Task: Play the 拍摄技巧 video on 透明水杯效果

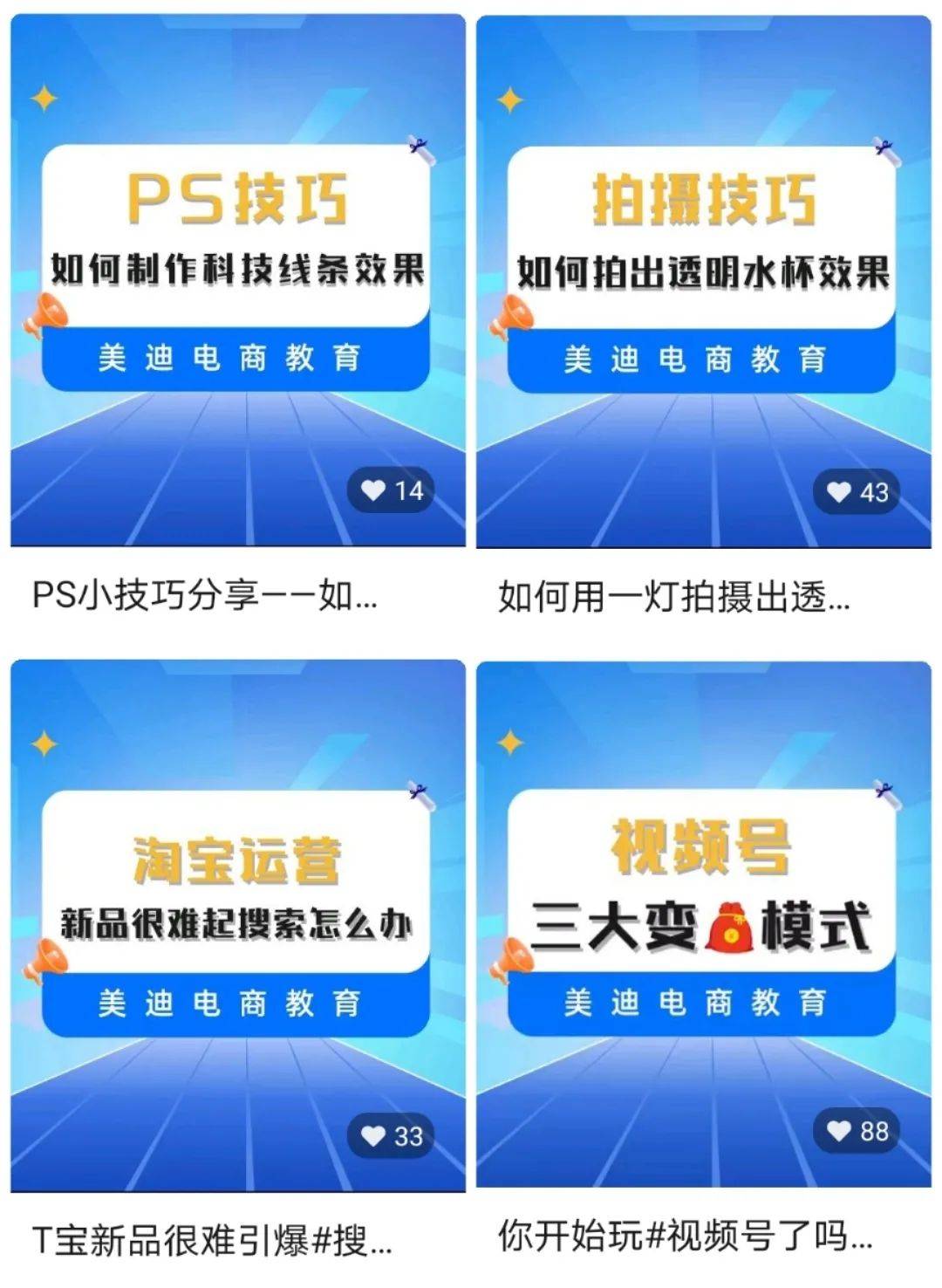Action: coord(703,279)
